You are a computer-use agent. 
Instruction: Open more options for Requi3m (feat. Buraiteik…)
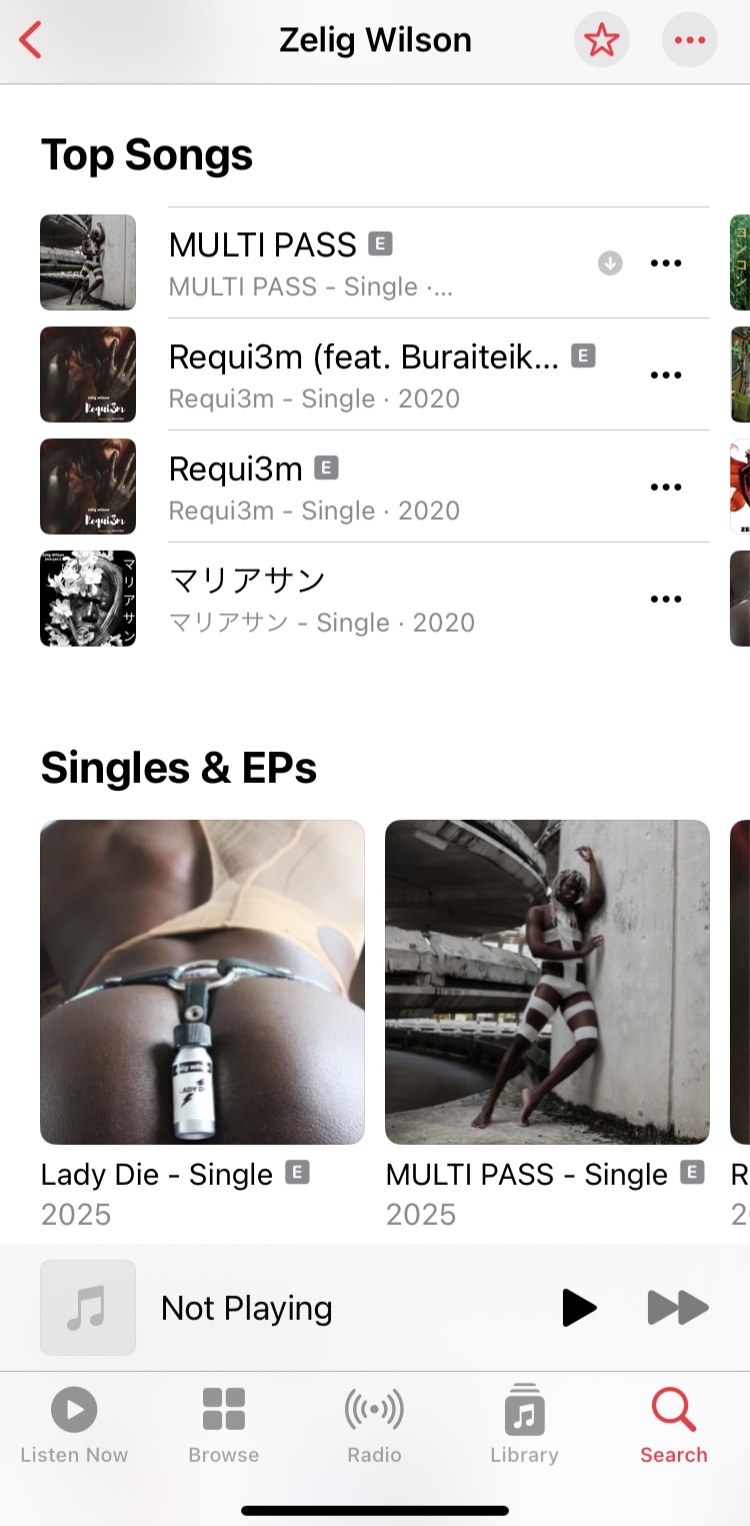[x=665, y=375]
